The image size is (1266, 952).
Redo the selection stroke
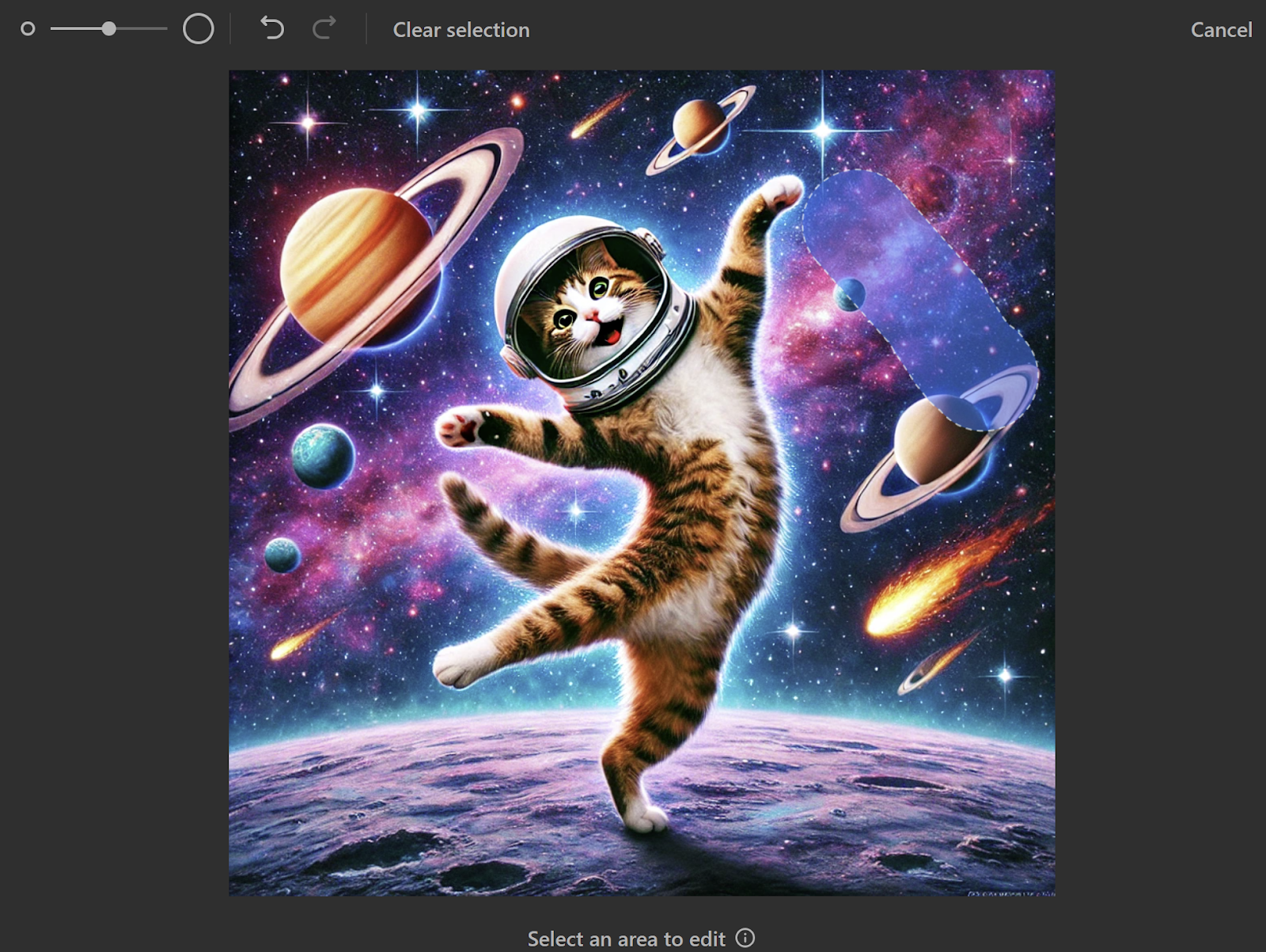point(324,29)
